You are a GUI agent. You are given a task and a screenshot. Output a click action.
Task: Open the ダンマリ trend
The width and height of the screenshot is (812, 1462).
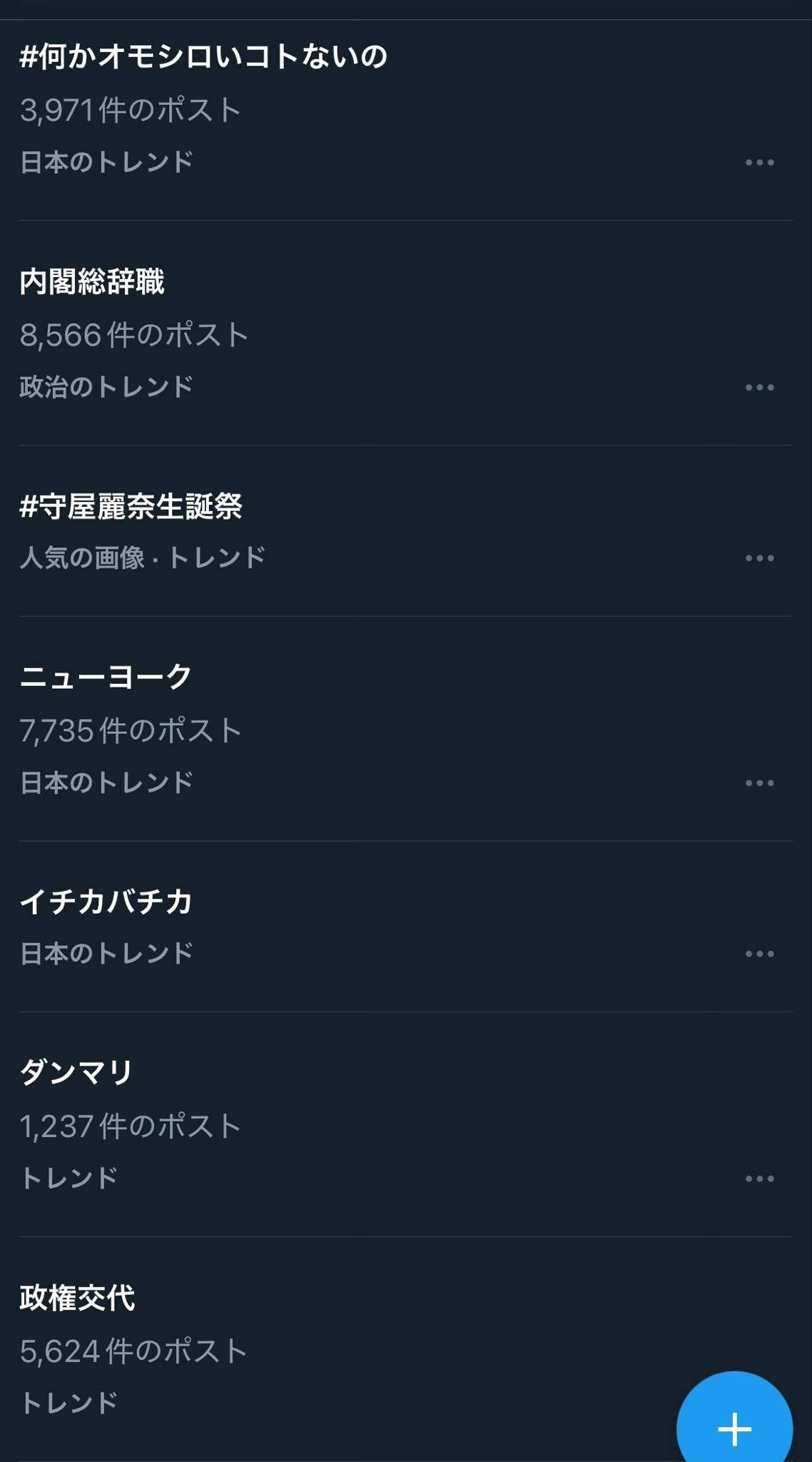76,1073
